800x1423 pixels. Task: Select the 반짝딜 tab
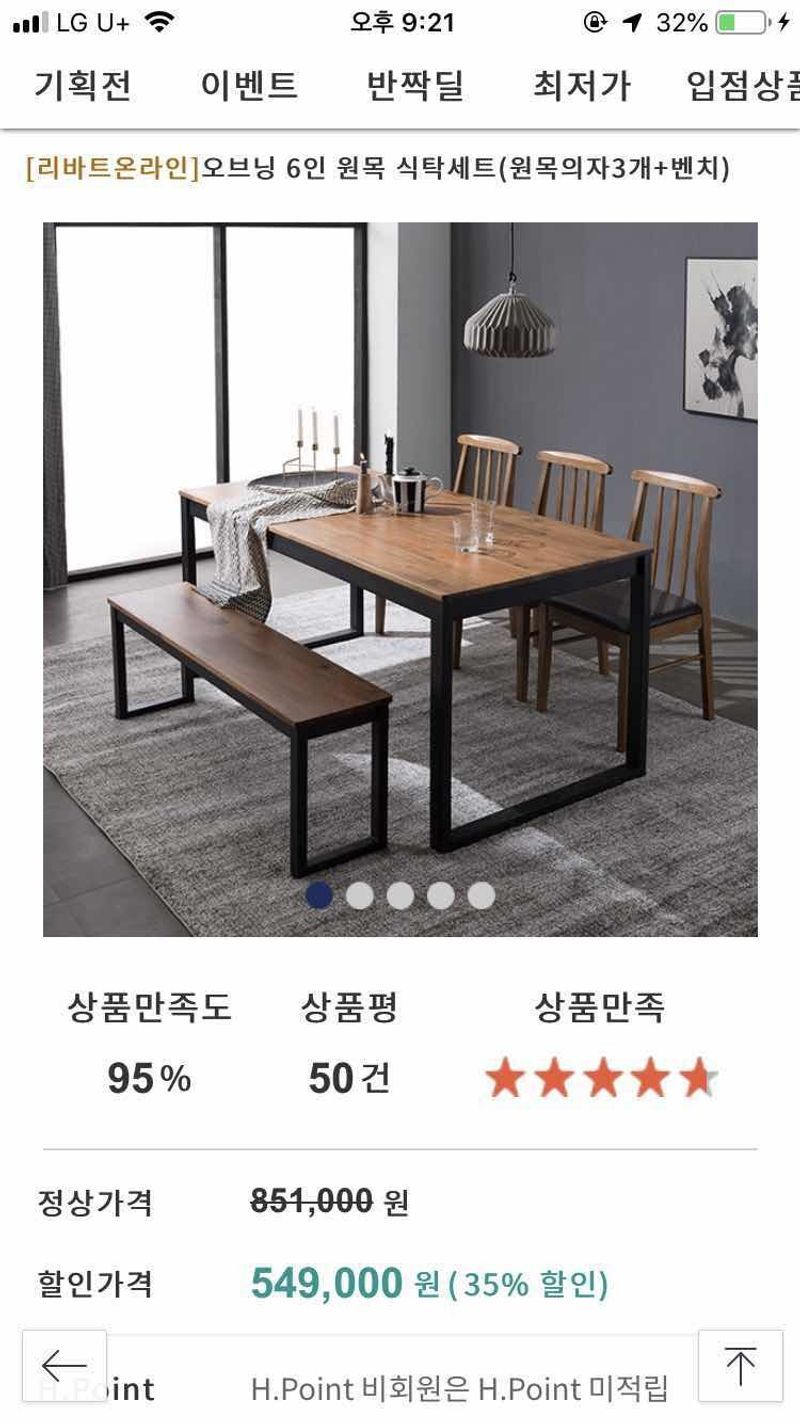[x=415, y=86]
